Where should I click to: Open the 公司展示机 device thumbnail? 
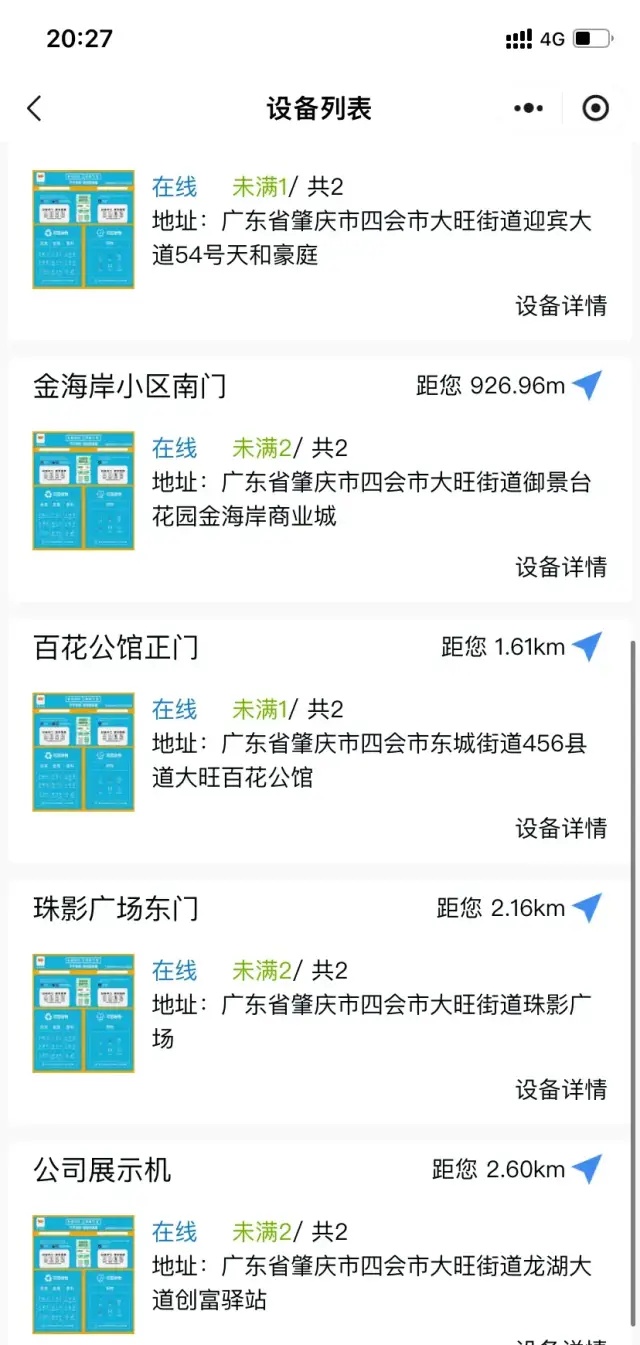point(83,1273)
